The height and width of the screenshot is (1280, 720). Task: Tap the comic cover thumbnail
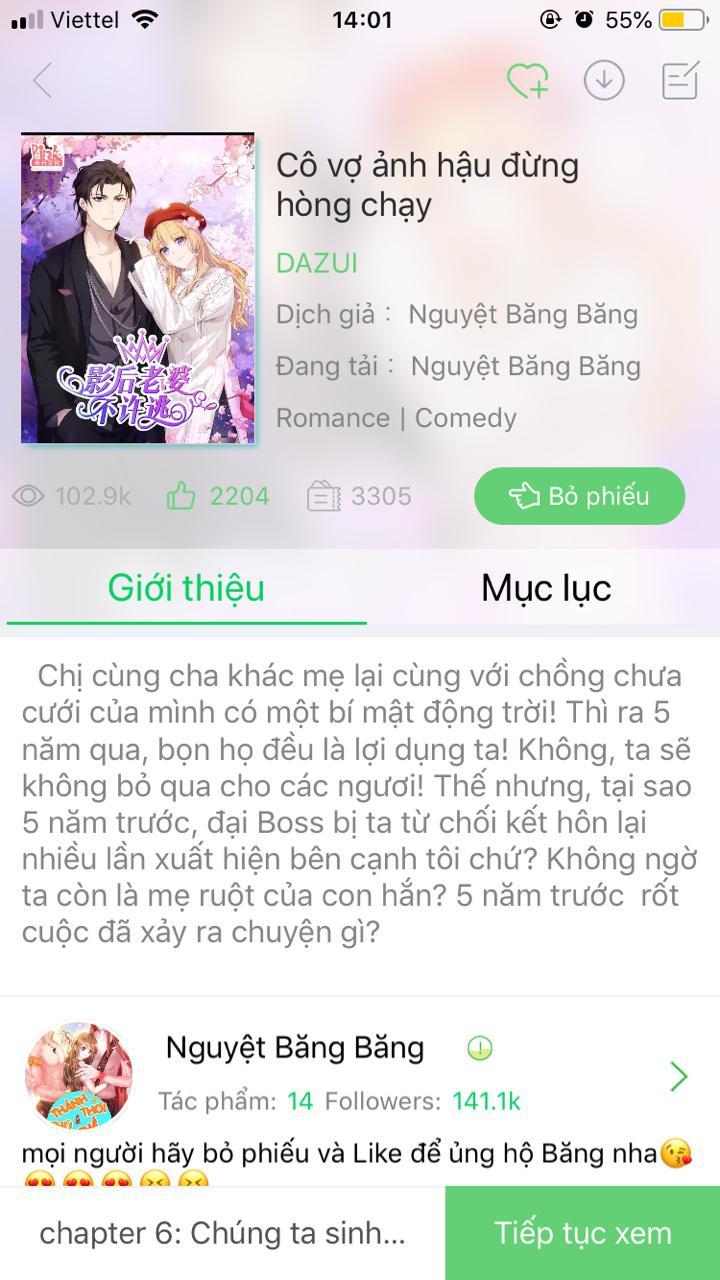(x=137, y=288)
